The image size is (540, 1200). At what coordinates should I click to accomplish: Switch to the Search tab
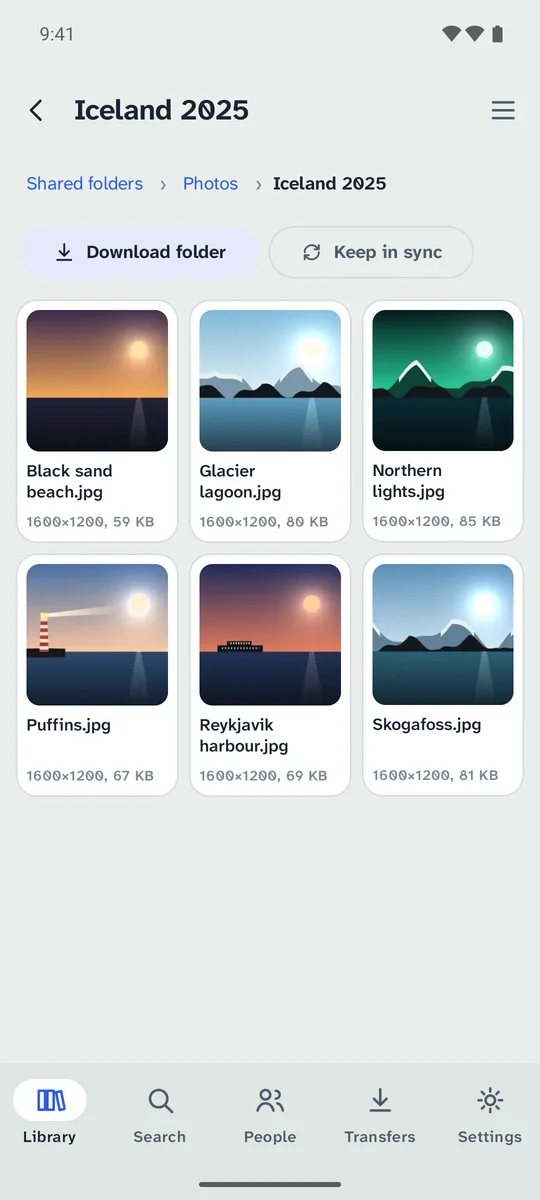[160, 1115]
